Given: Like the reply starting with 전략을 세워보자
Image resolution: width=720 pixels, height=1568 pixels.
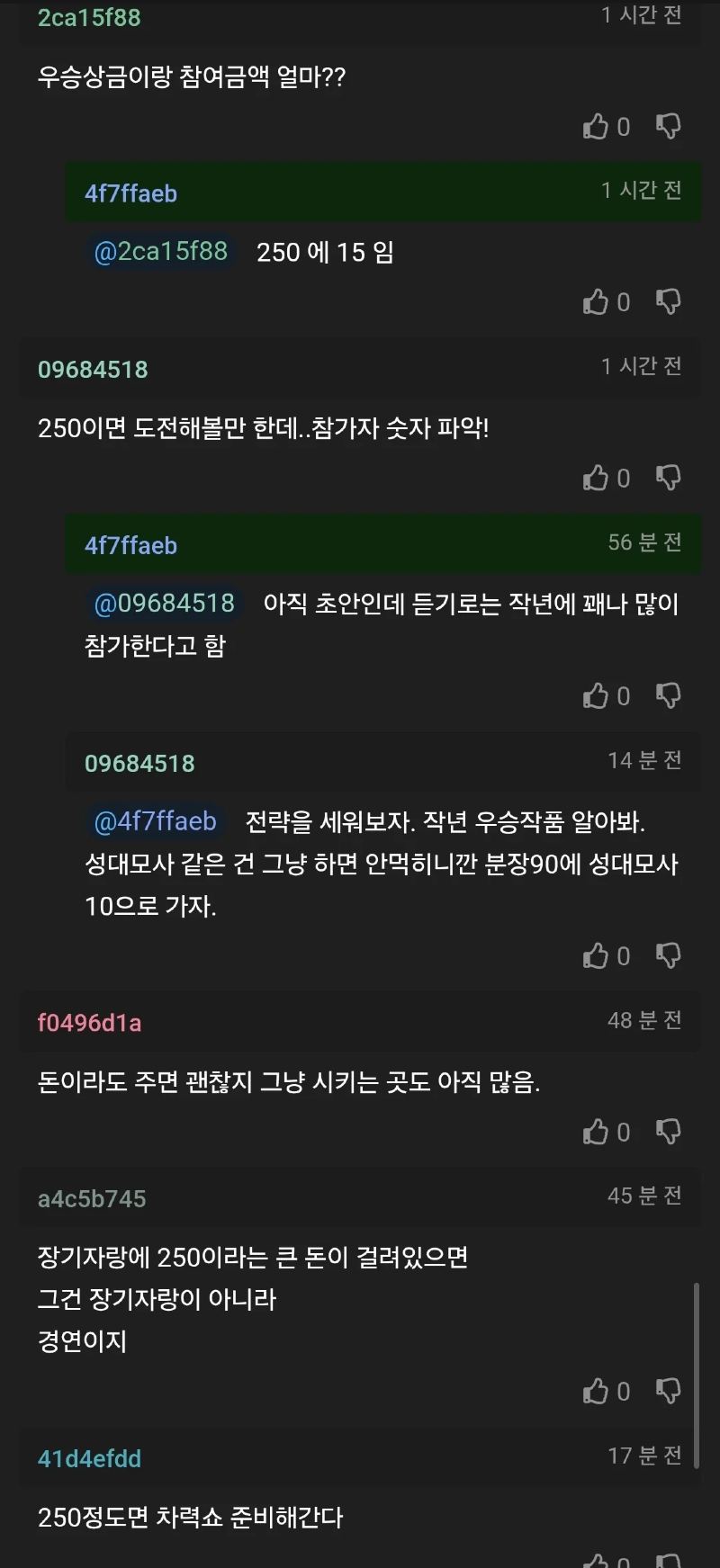Looking at the screenshot, I should [x=596, y=956].
